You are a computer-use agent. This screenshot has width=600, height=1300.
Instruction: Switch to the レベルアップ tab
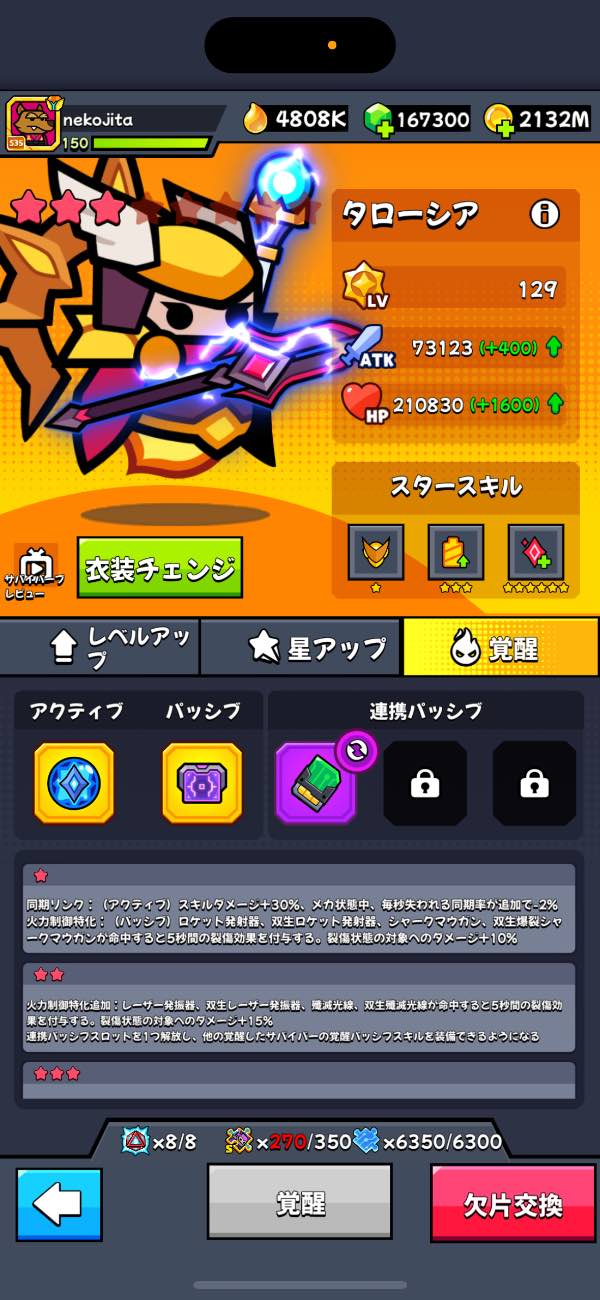(x=100, y=647)
